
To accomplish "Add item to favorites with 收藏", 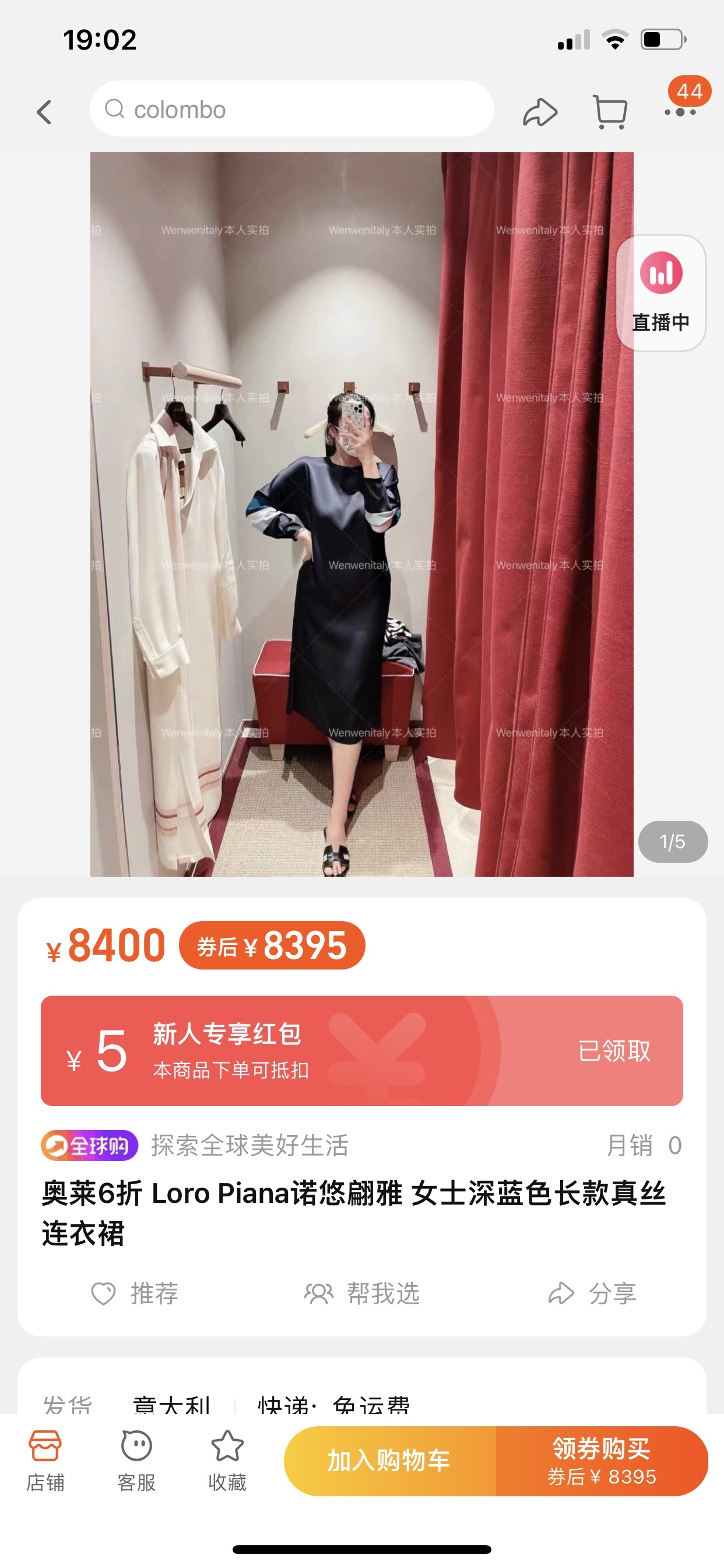I will [x=227, y=1459].
